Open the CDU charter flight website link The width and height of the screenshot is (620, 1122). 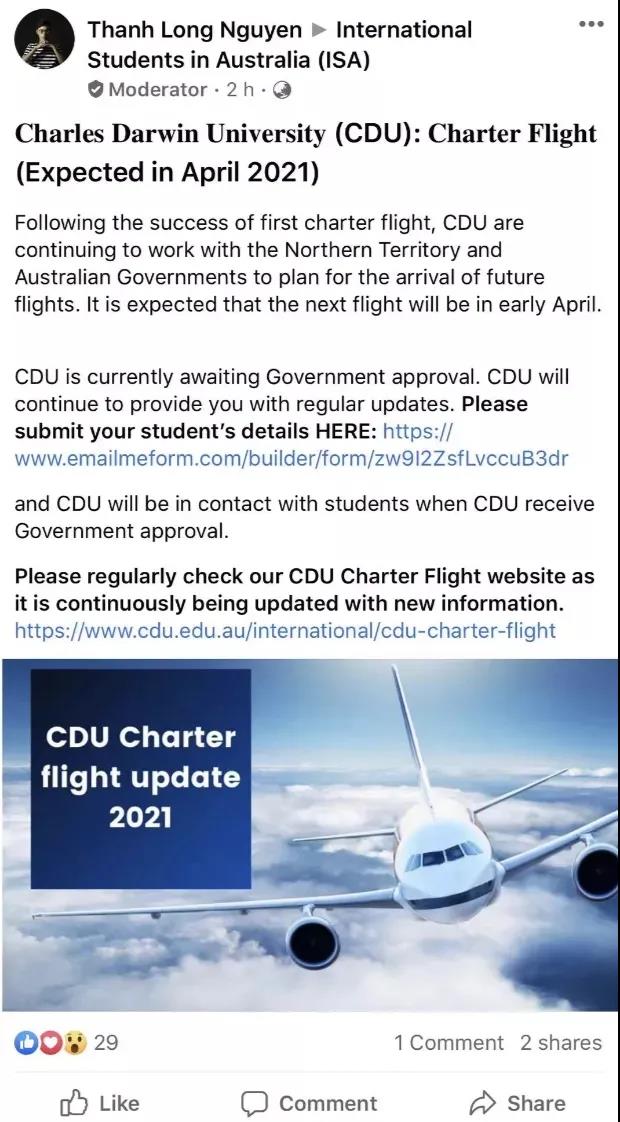[x=285, y=630]
